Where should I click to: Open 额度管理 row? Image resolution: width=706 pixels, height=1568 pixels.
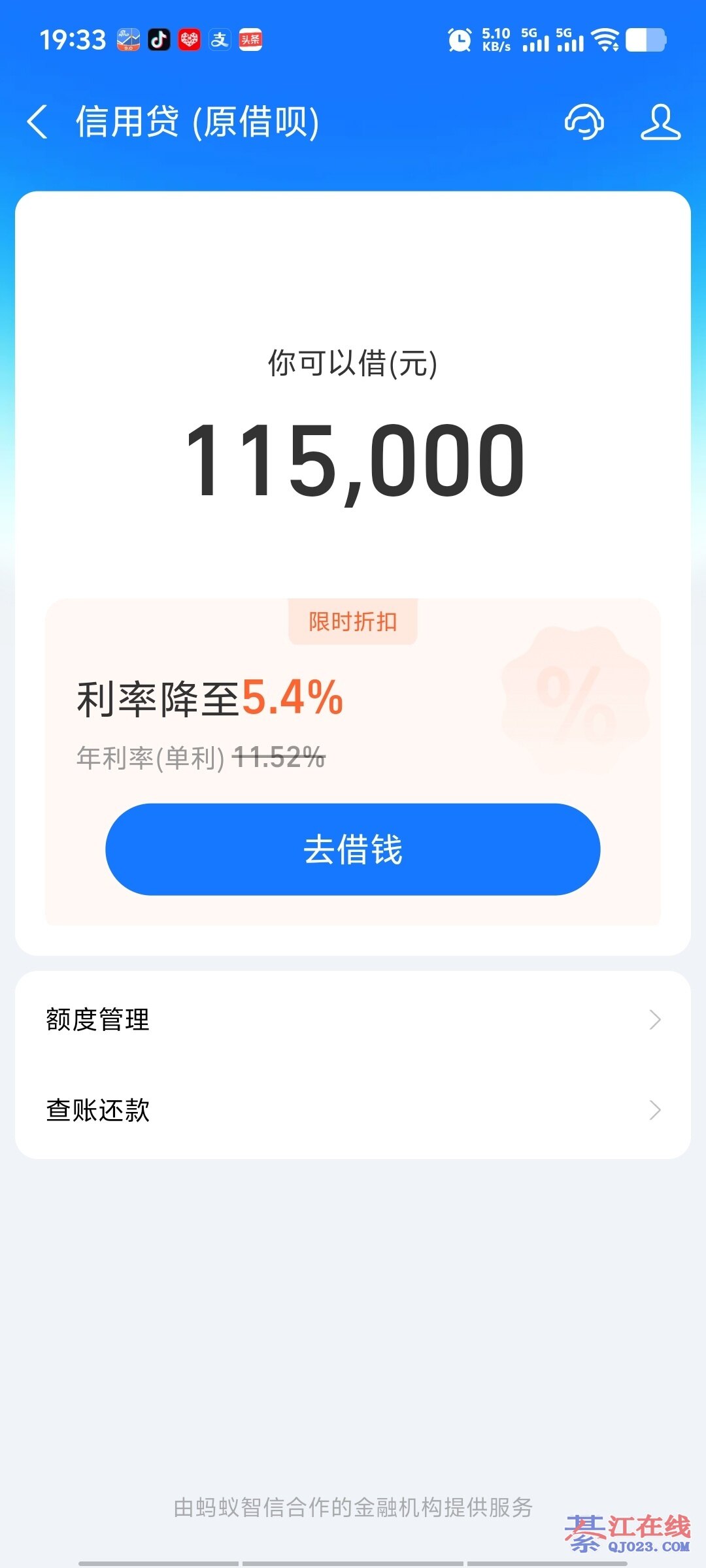click(x=353, y=1019)
